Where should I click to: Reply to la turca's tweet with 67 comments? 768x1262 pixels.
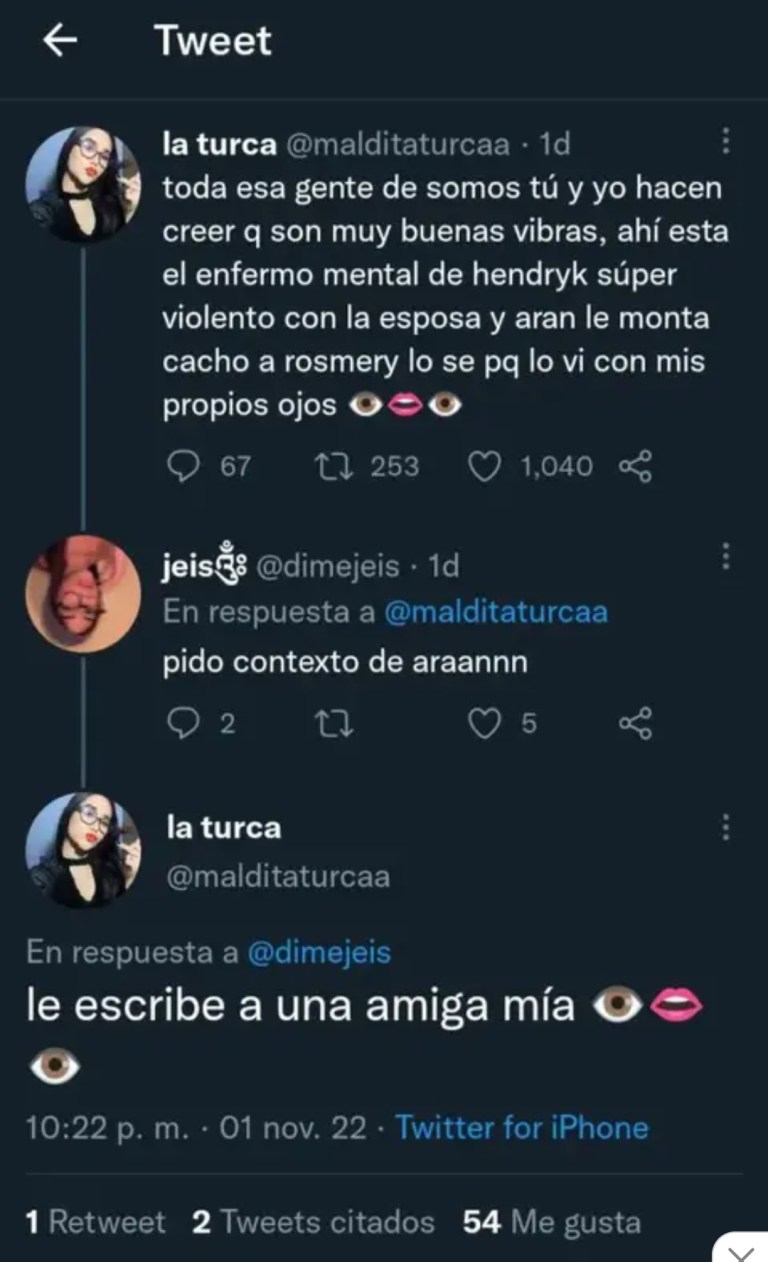tap(184, 466)
